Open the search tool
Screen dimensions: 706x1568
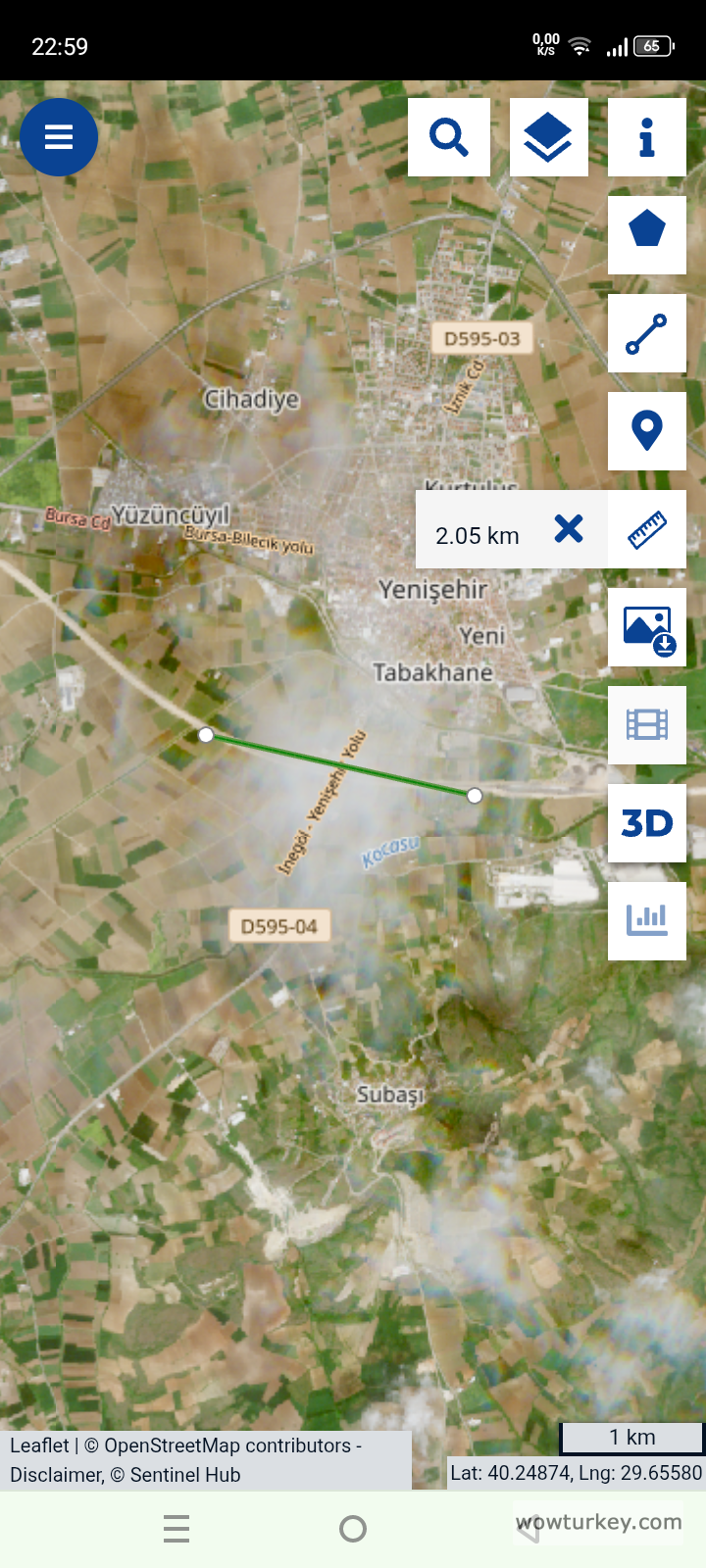click(x=449, y=137)
